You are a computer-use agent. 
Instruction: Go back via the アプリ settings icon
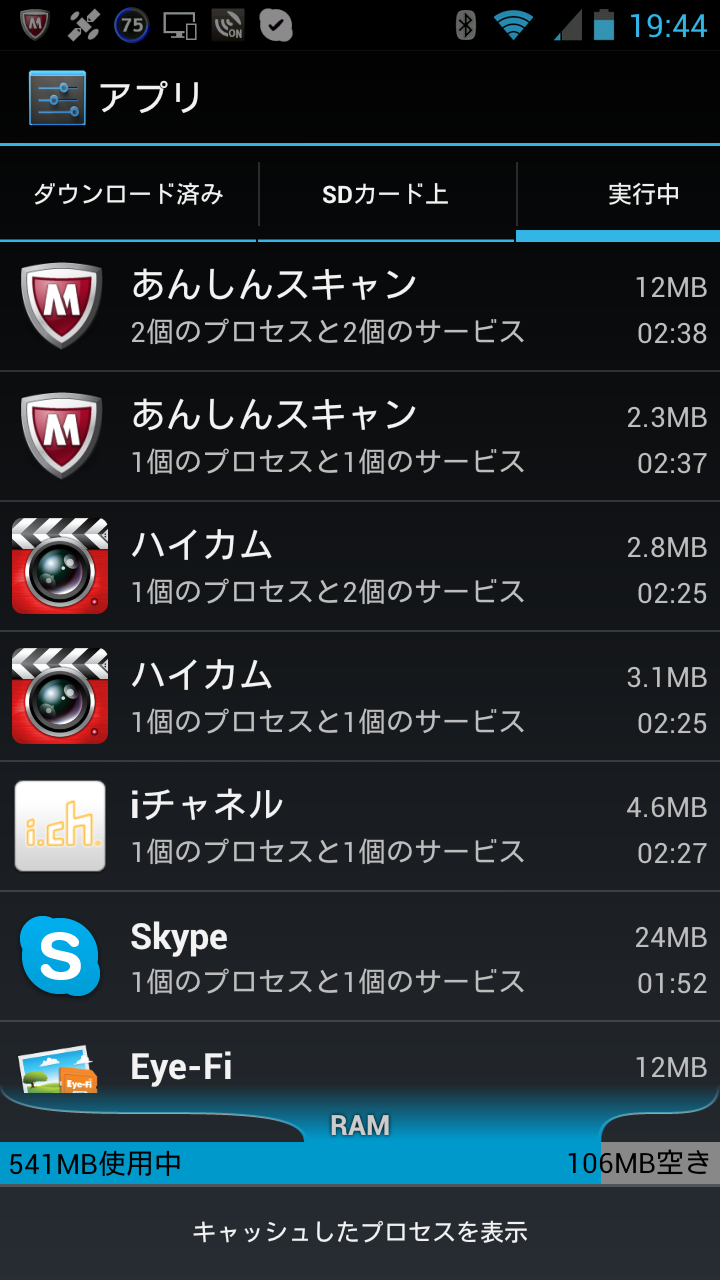pyautogui.click(x=58, y=98)
